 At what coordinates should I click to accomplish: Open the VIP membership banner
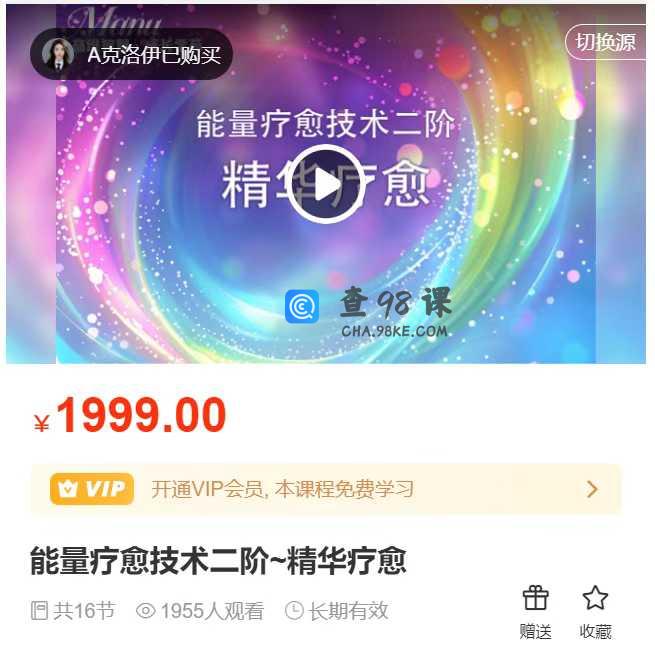(326, 489)
